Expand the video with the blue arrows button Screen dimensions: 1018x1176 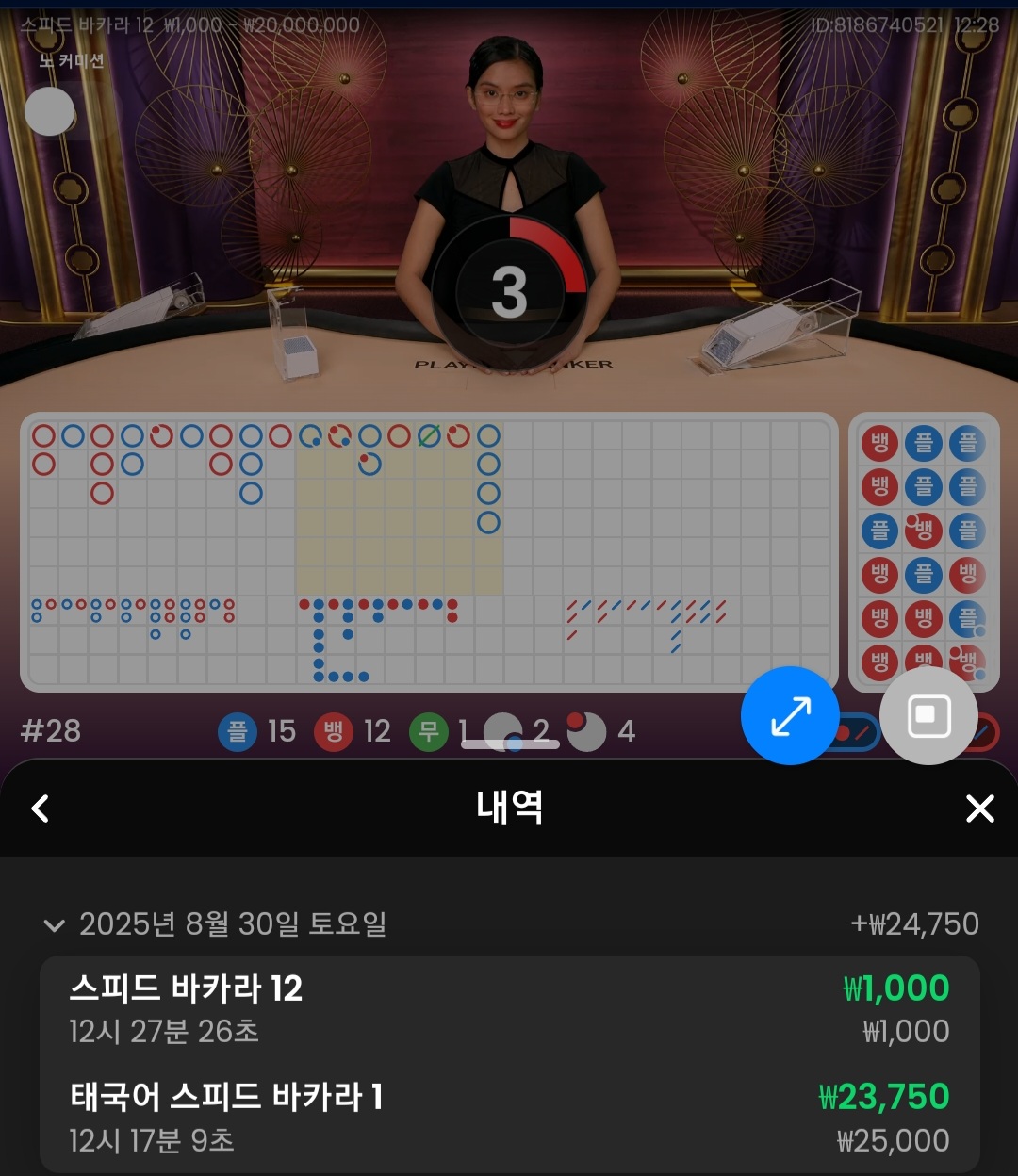790,715
